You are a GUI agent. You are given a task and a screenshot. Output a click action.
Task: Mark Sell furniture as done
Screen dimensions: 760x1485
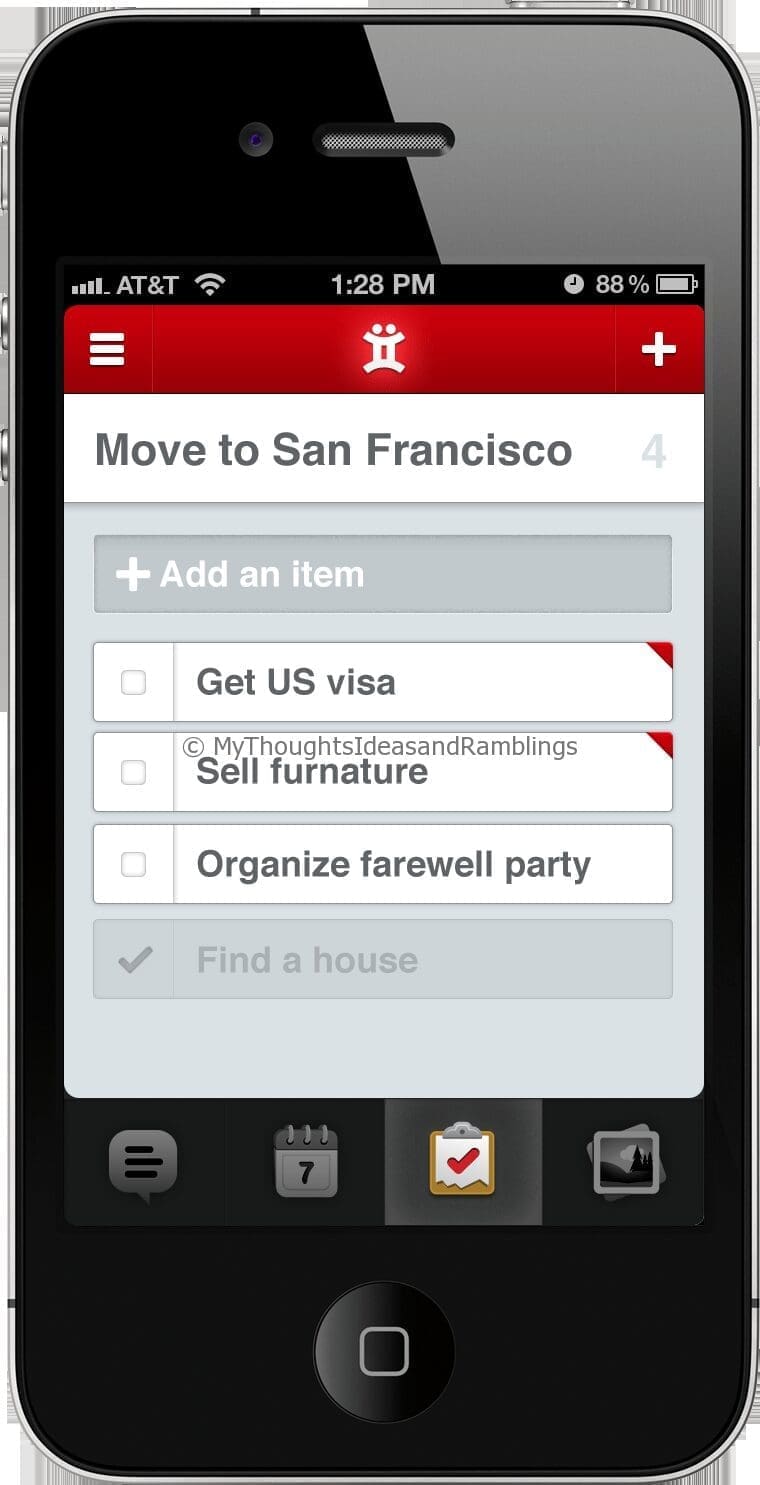coord(133,772)
